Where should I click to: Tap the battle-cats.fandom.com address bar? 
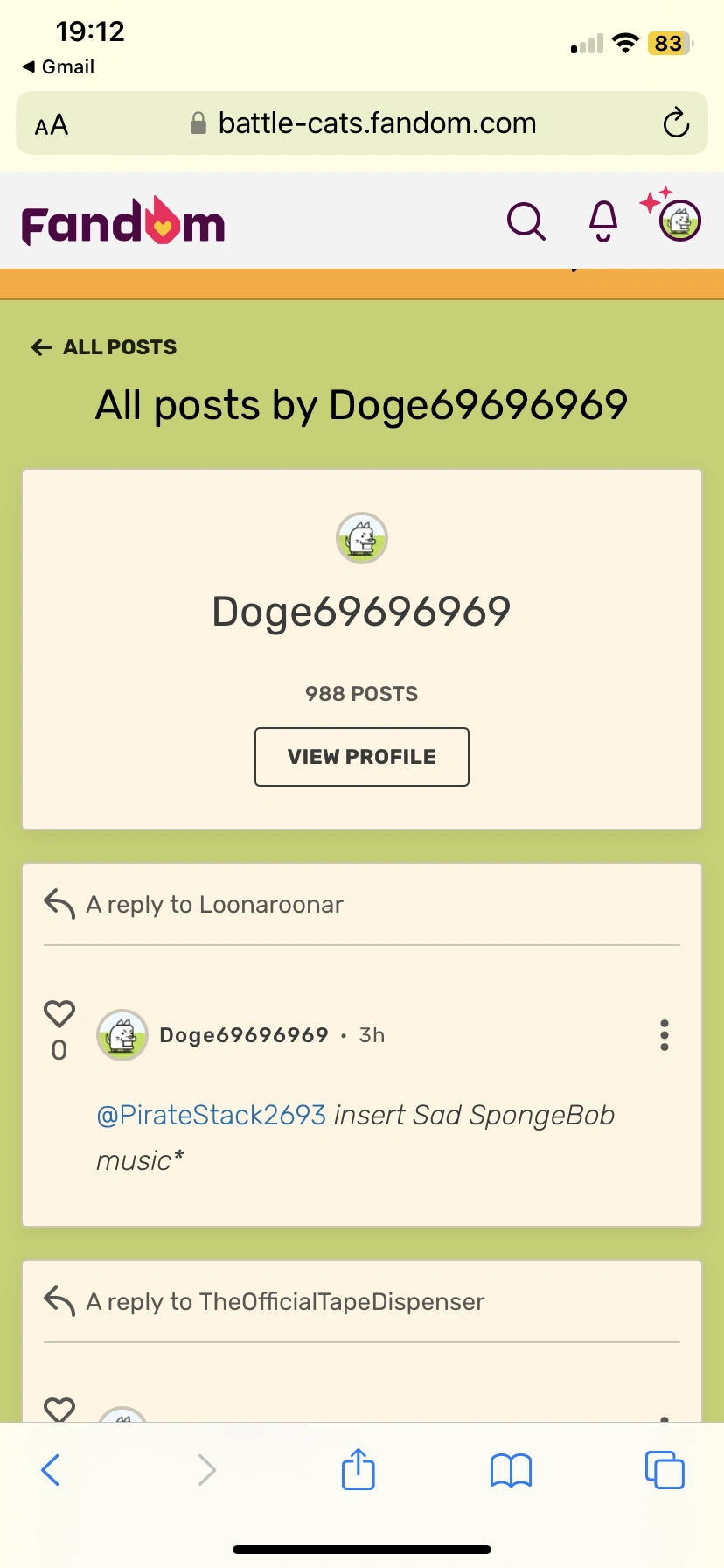(376, 123)
